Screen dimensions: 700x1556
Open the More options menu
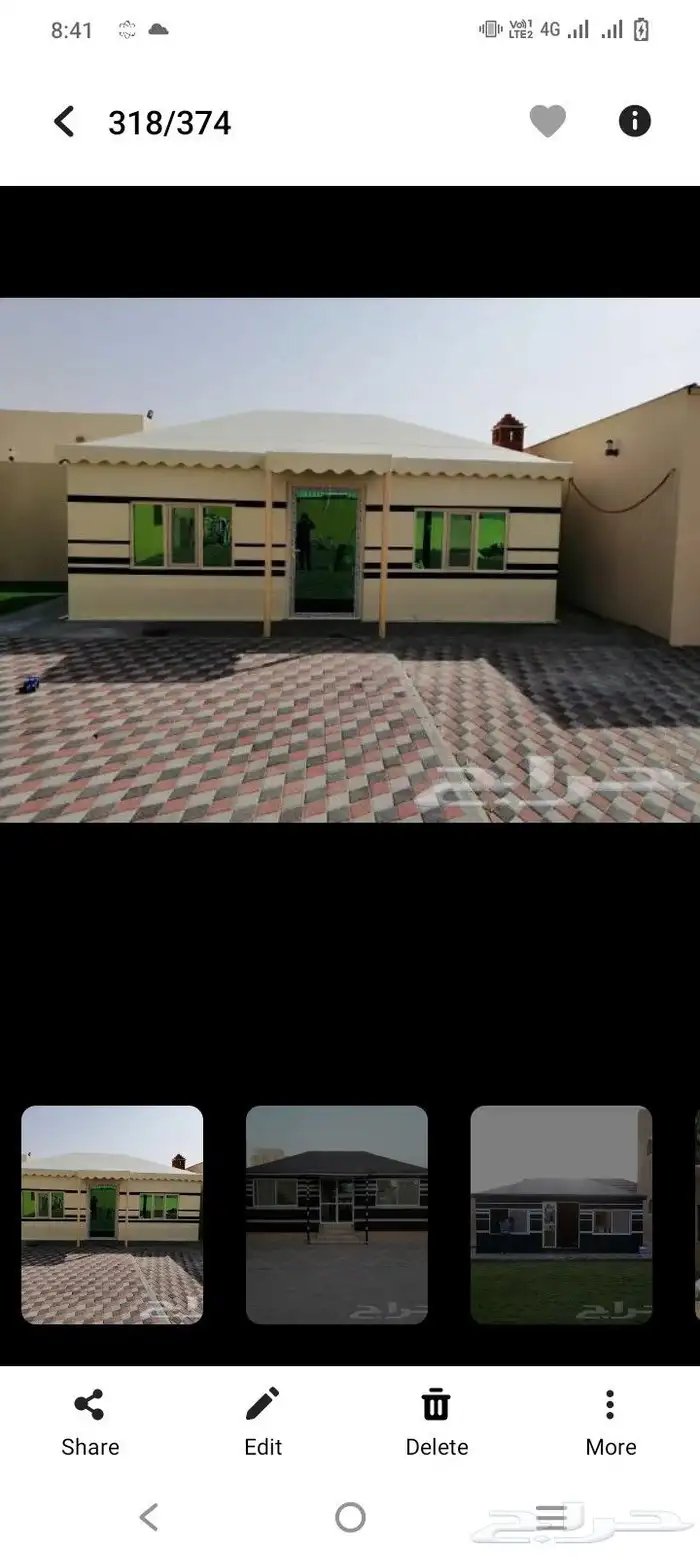(x=610, y=1422)
